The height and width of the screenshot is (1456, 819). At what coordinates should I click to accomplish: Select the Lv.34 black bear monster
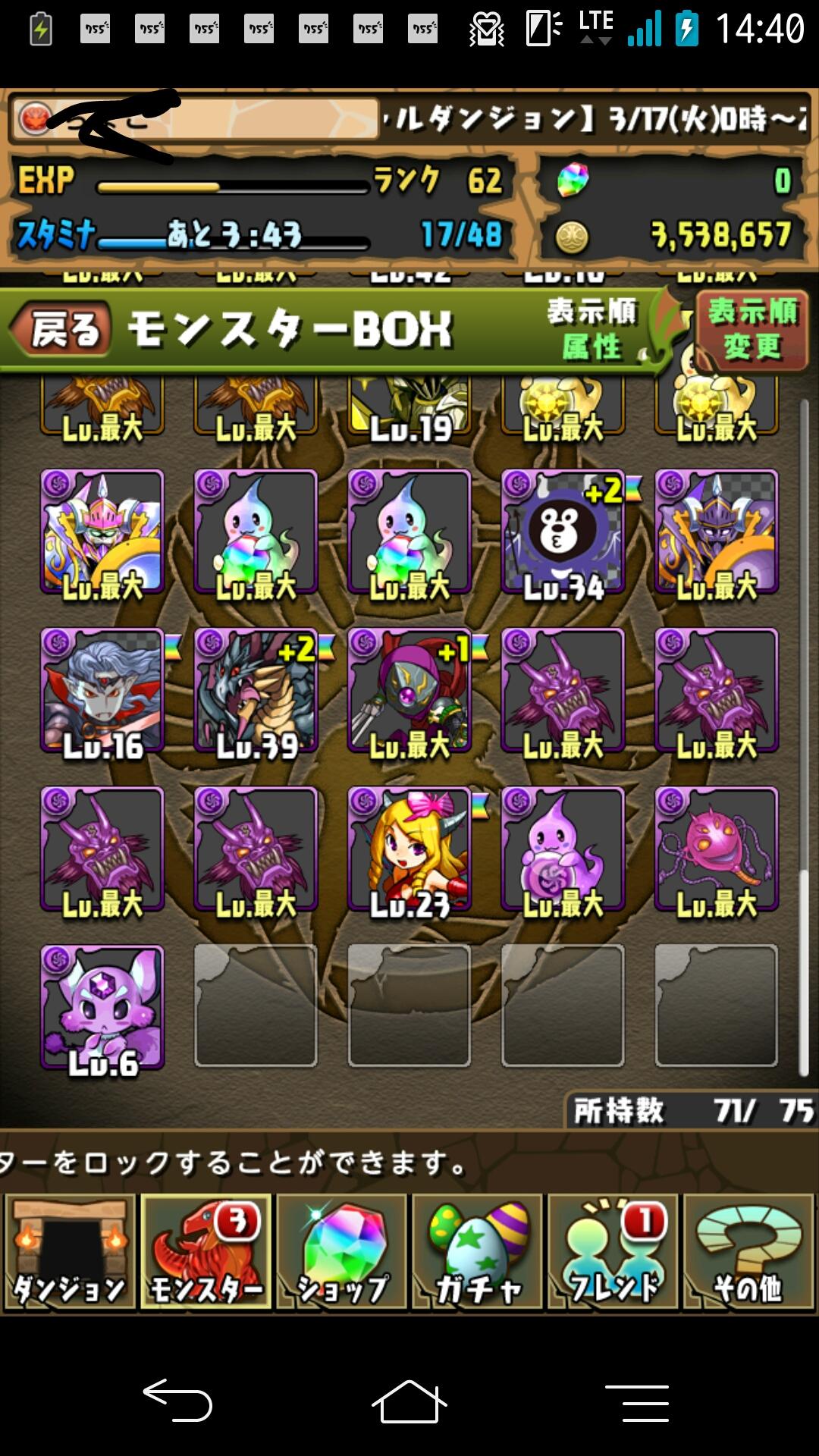point(563,532)
